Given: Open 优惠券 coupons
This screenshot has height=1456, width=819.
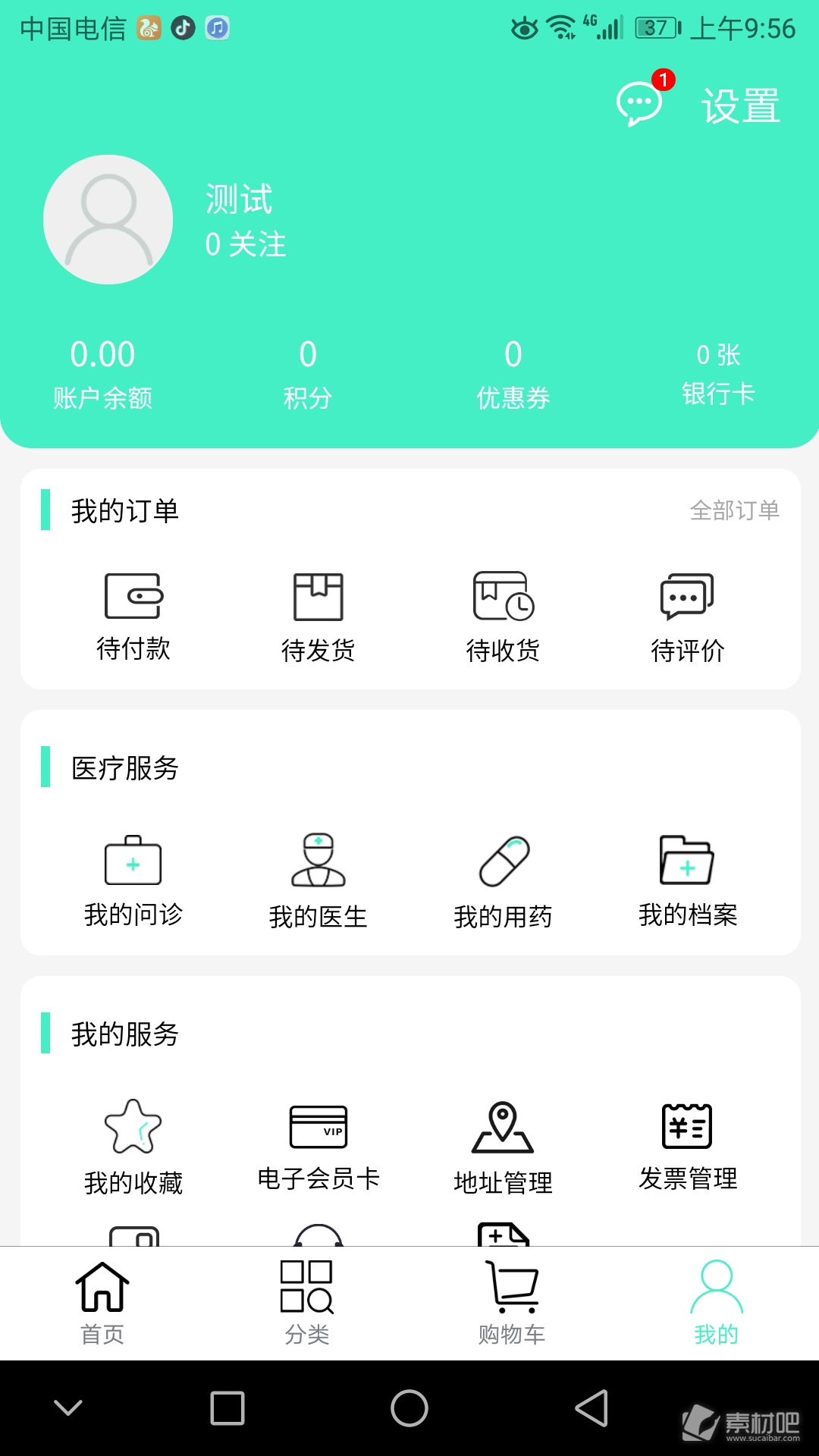Looking at the screenshot, I should (x=513, y=374).
